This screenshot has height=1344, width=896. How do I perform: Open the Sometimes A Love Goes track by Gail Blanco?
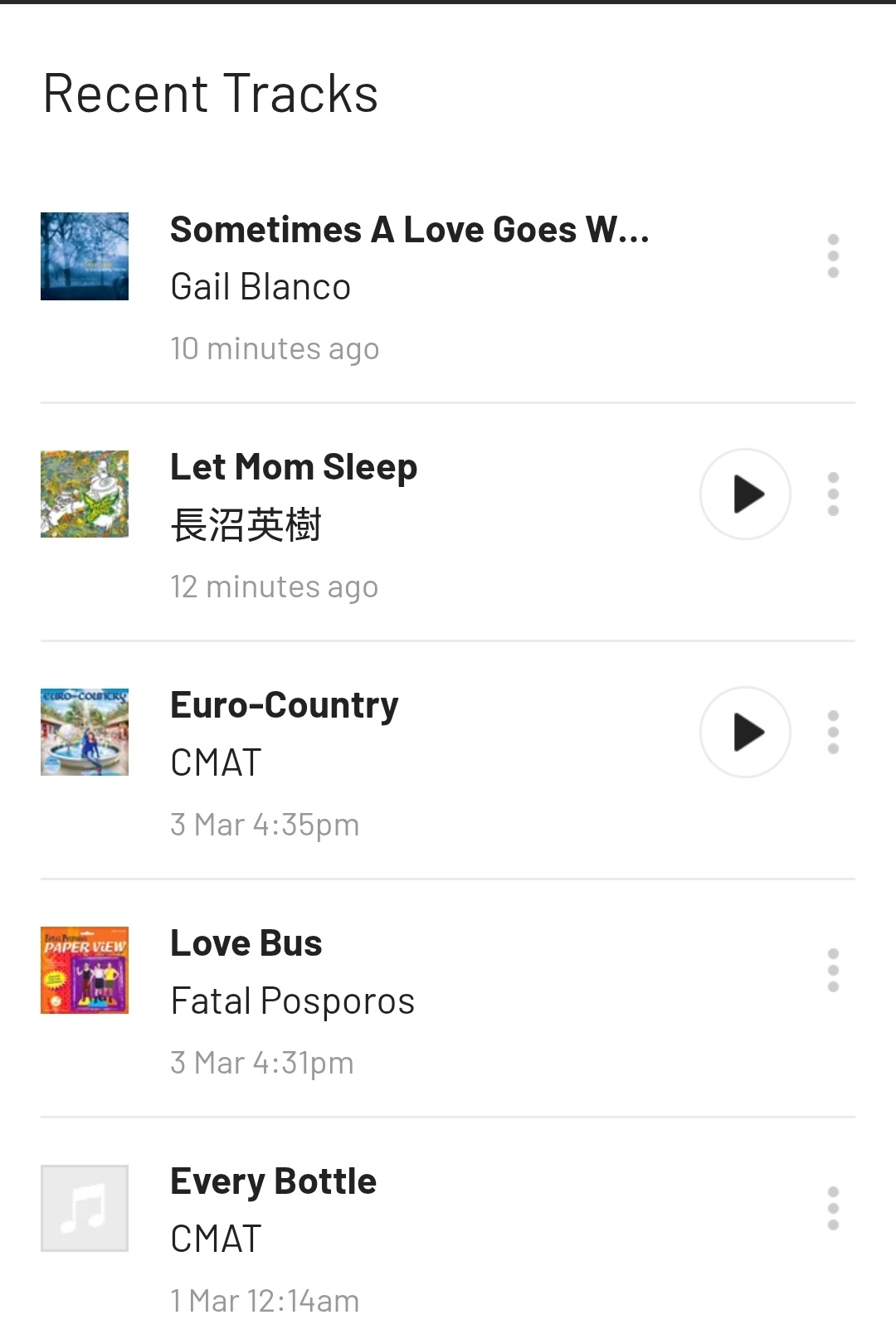409,231
